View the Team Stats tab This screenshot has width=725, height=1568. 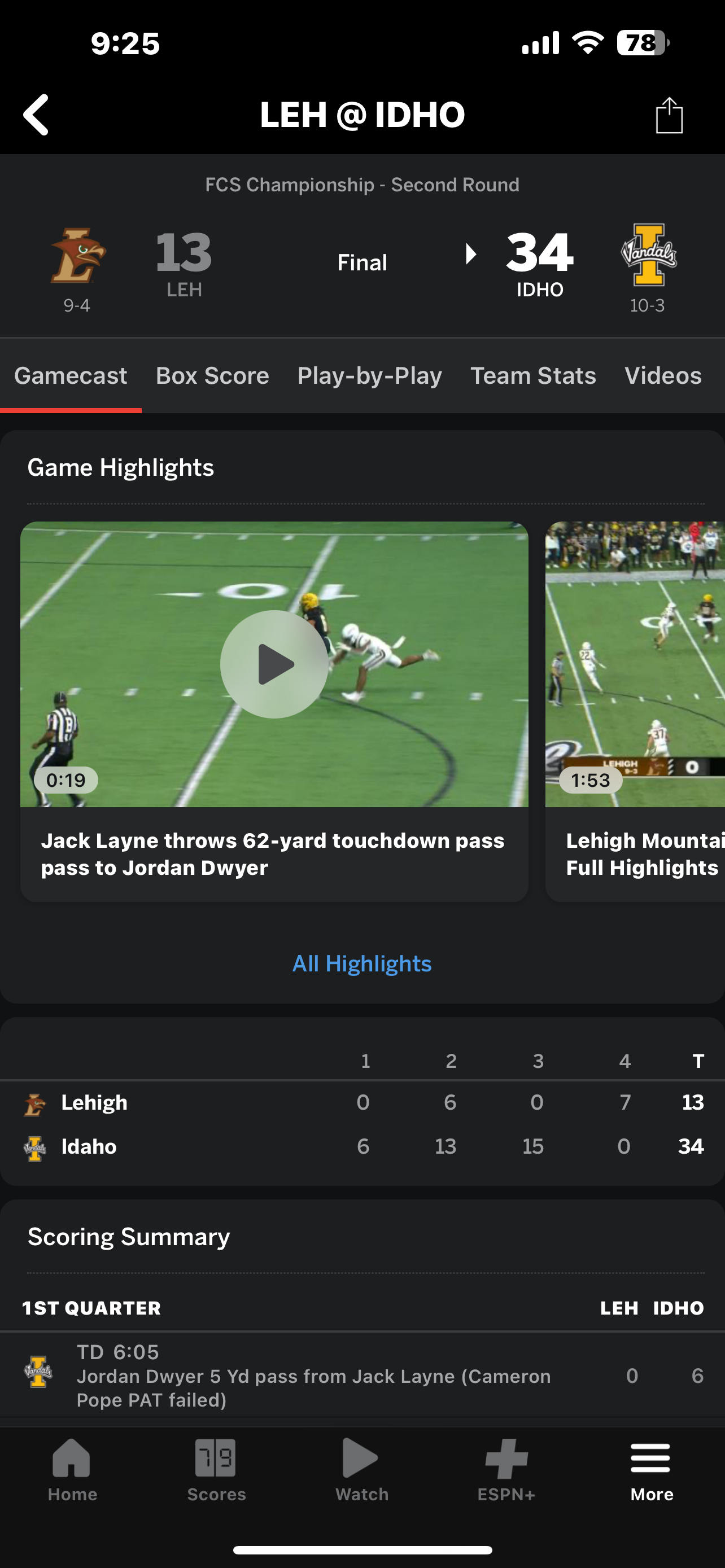[532, 375]
